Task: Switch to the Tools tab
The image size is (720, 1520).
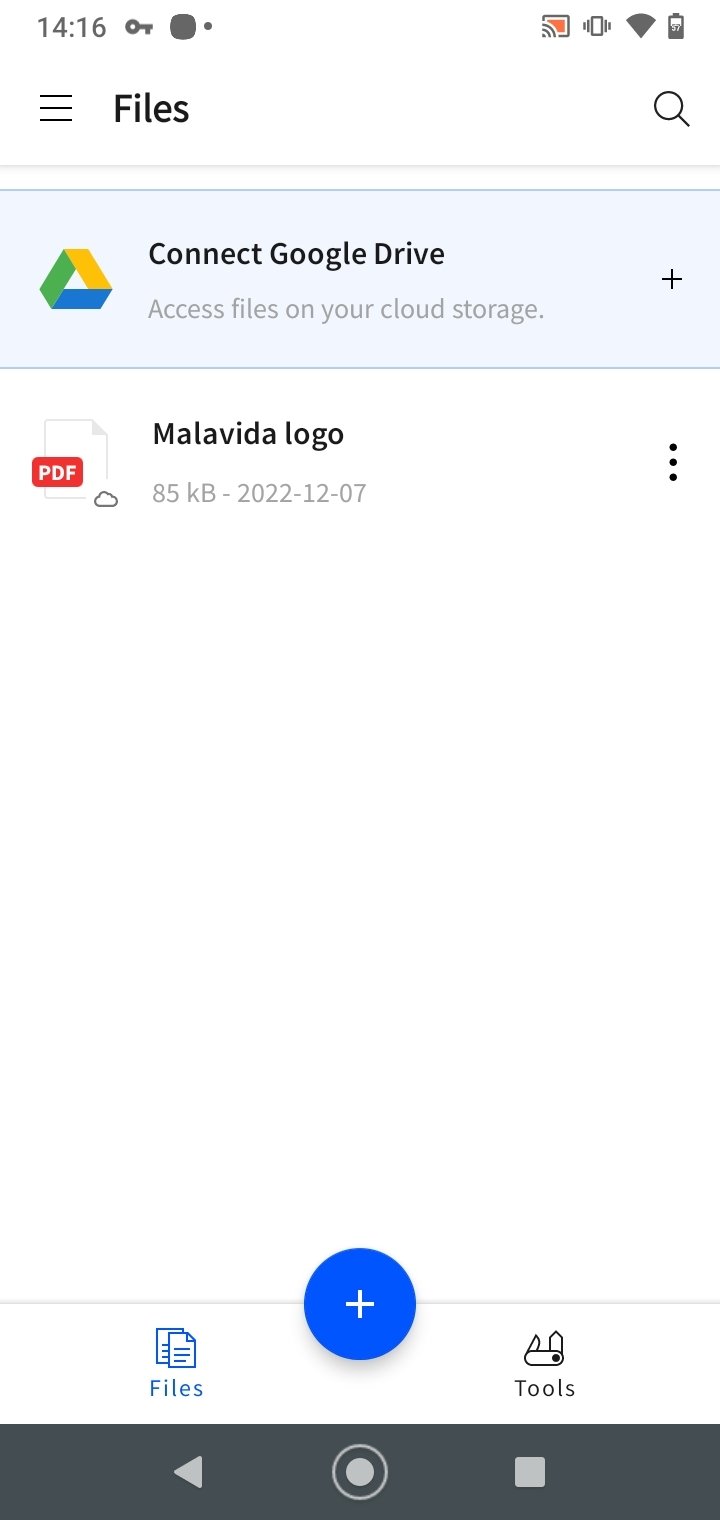Action: click(544, 1363)
